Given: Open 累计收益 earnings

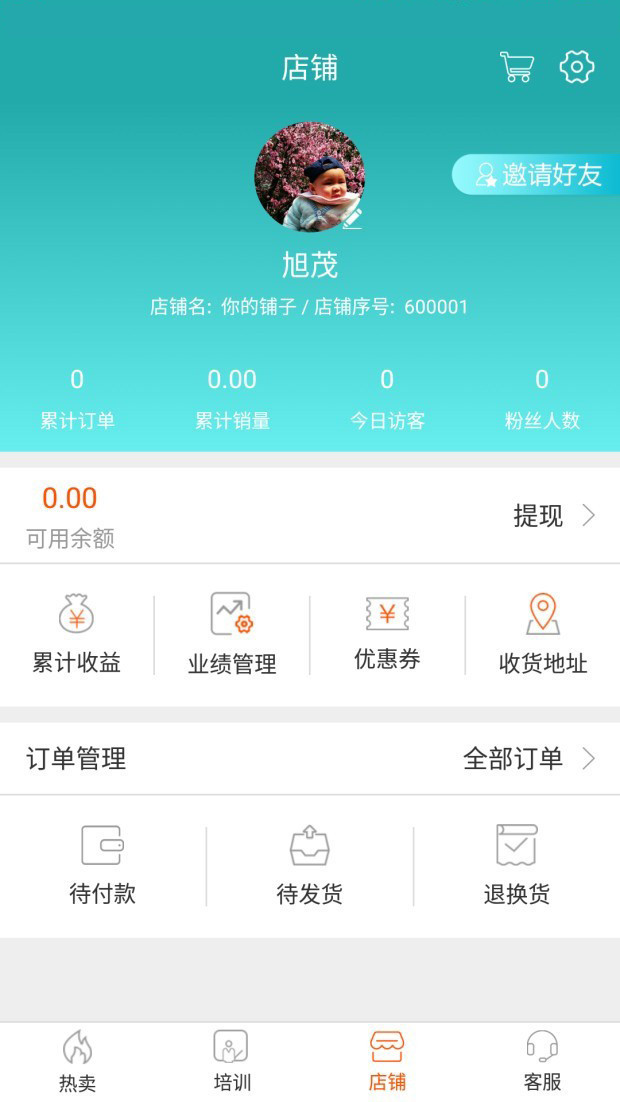Looking at the screenshot, I should 77,634.
